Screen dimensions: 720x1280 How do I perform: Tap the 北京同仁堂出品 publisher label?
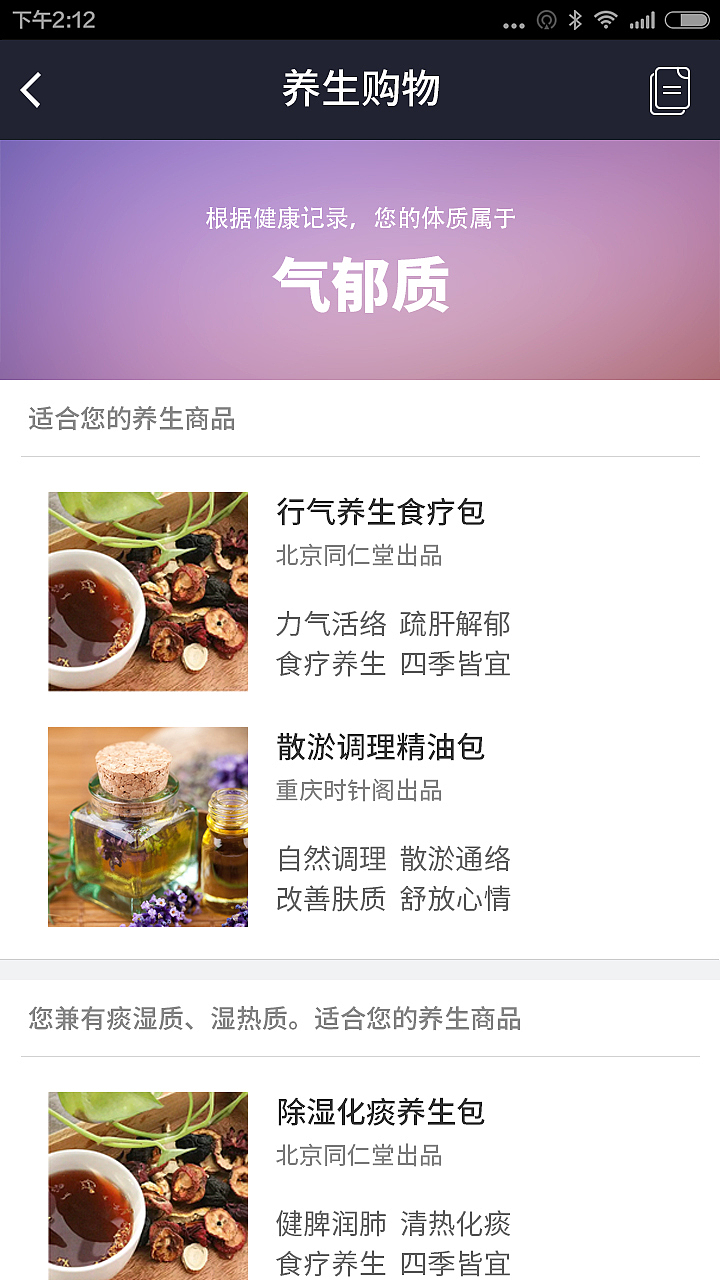[352, 555]
